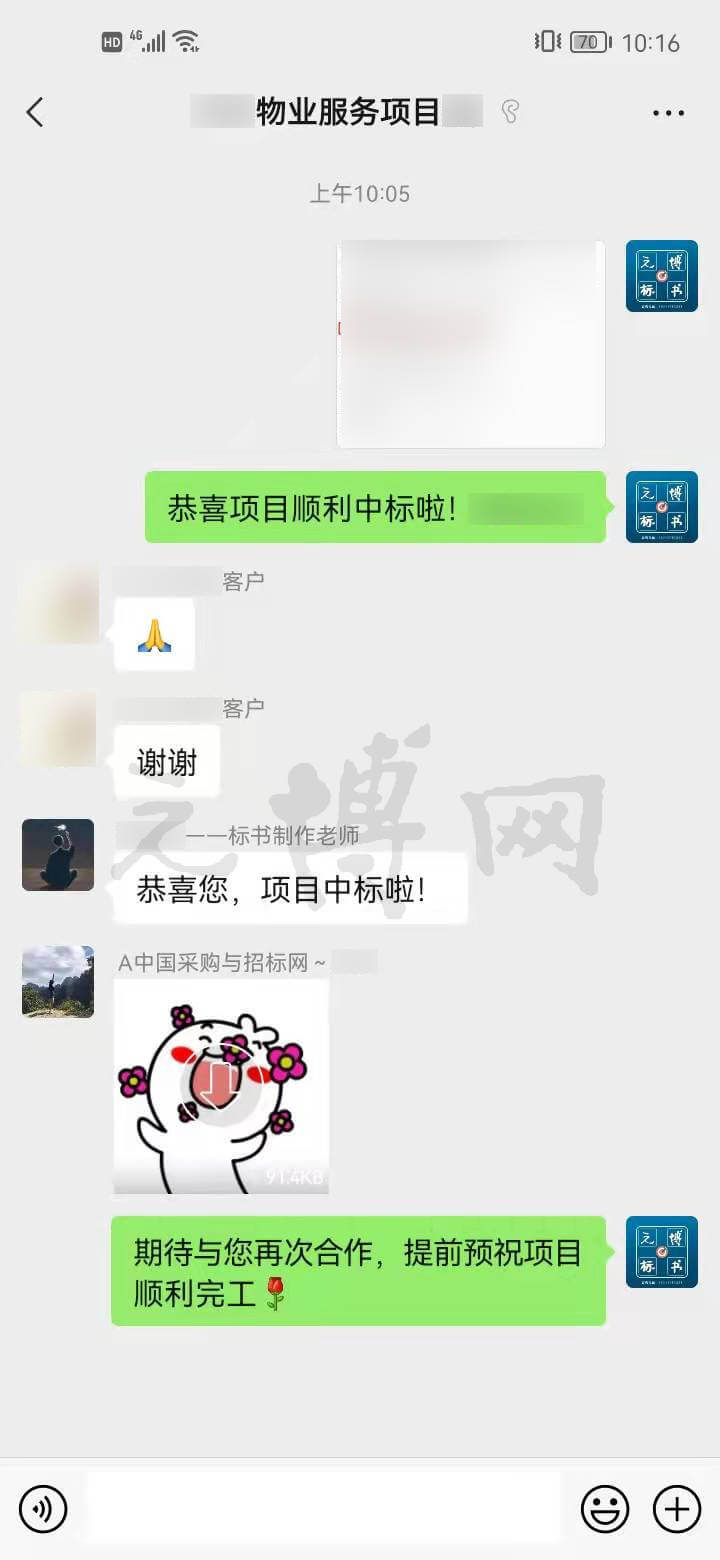View the avatar of A中国采购与招标网
Viewport: 720px width, 1560px height.
pos(58,982)
